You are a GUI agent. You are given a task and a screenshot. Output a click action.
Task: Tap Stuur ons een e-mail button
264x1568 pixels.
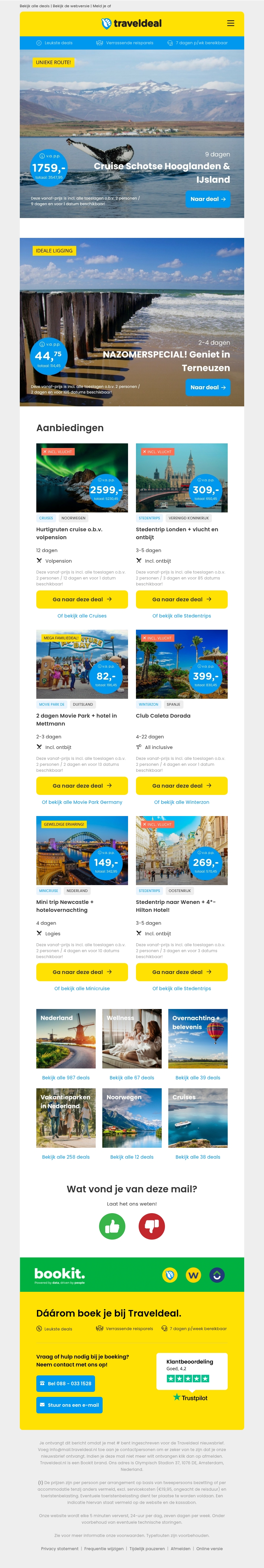(x=69, y=1405)
